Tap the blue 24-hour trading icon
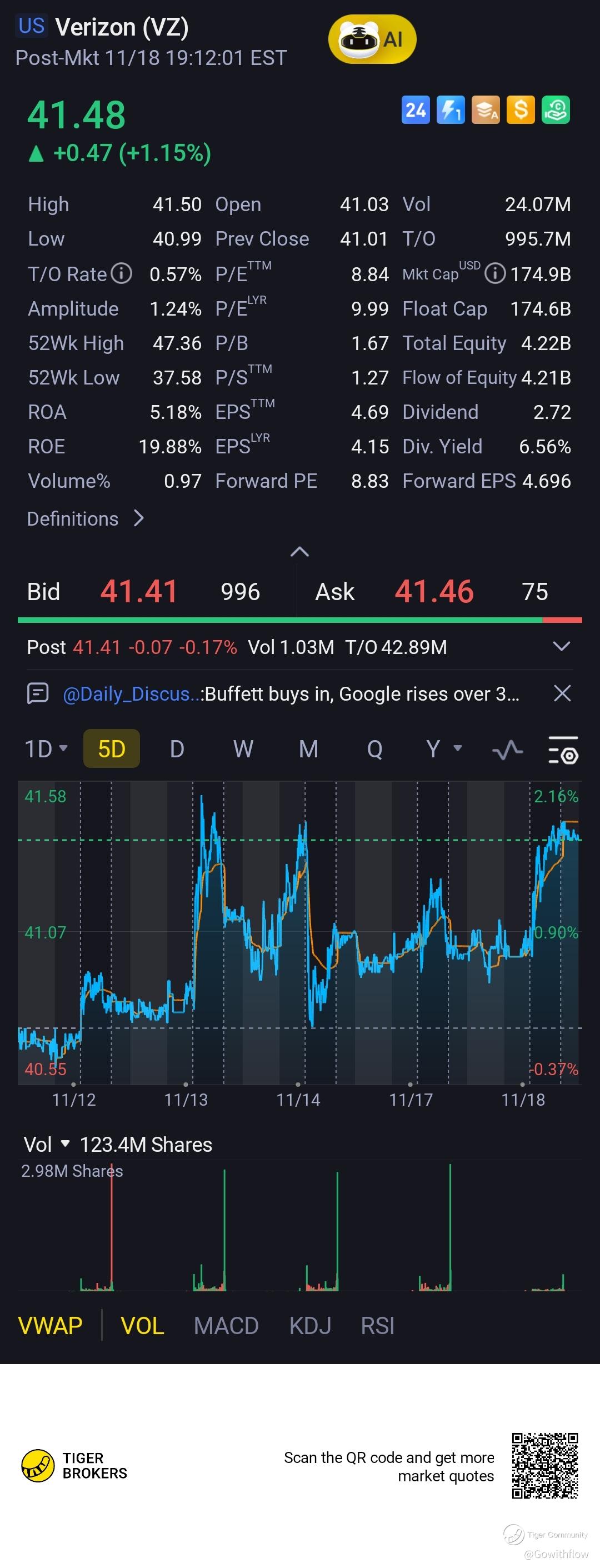 point(416,110)
